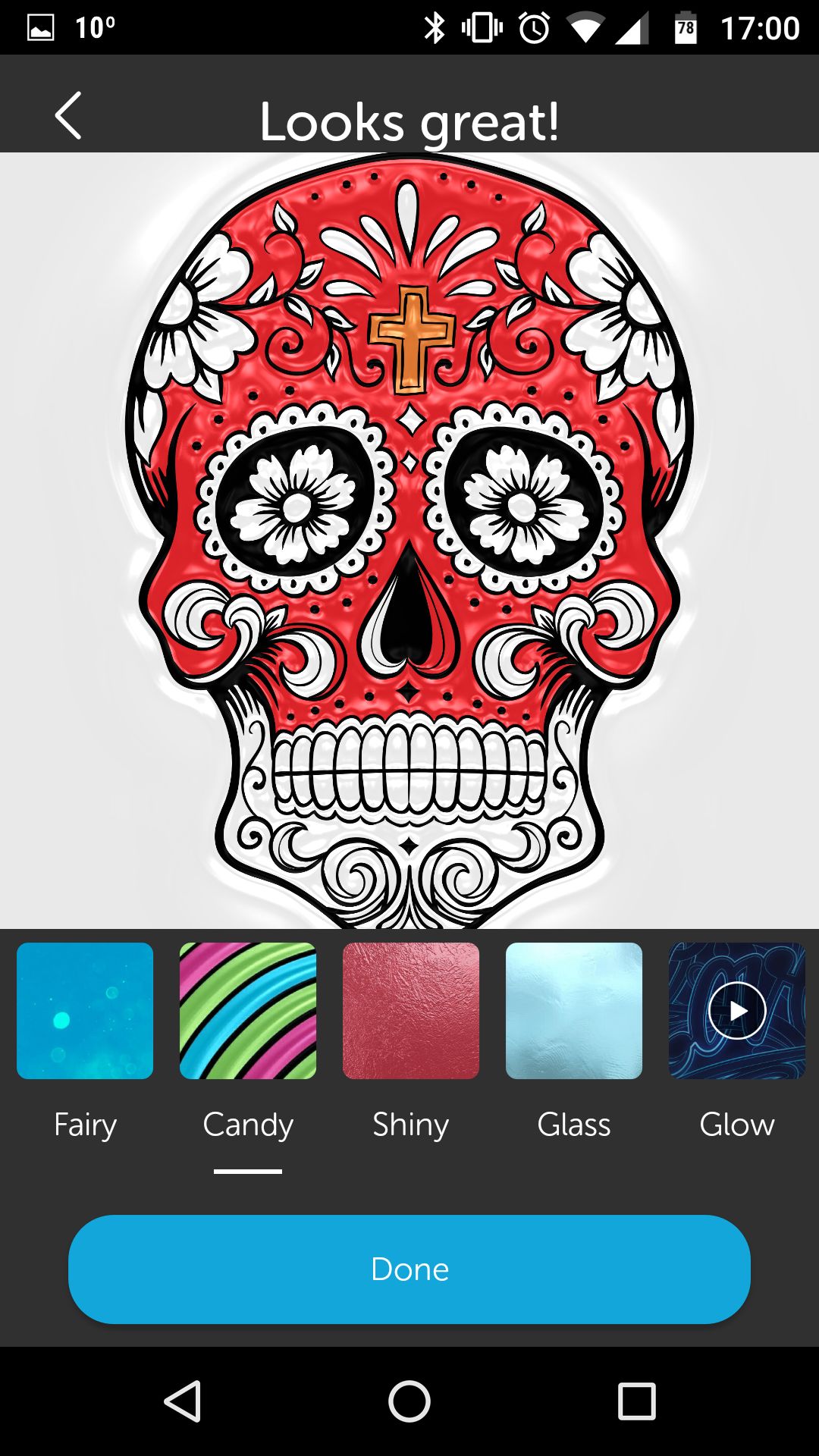This screenshot has width=819, height=1456.
Task: Tap the system home button
Action: coord(409,1401)
